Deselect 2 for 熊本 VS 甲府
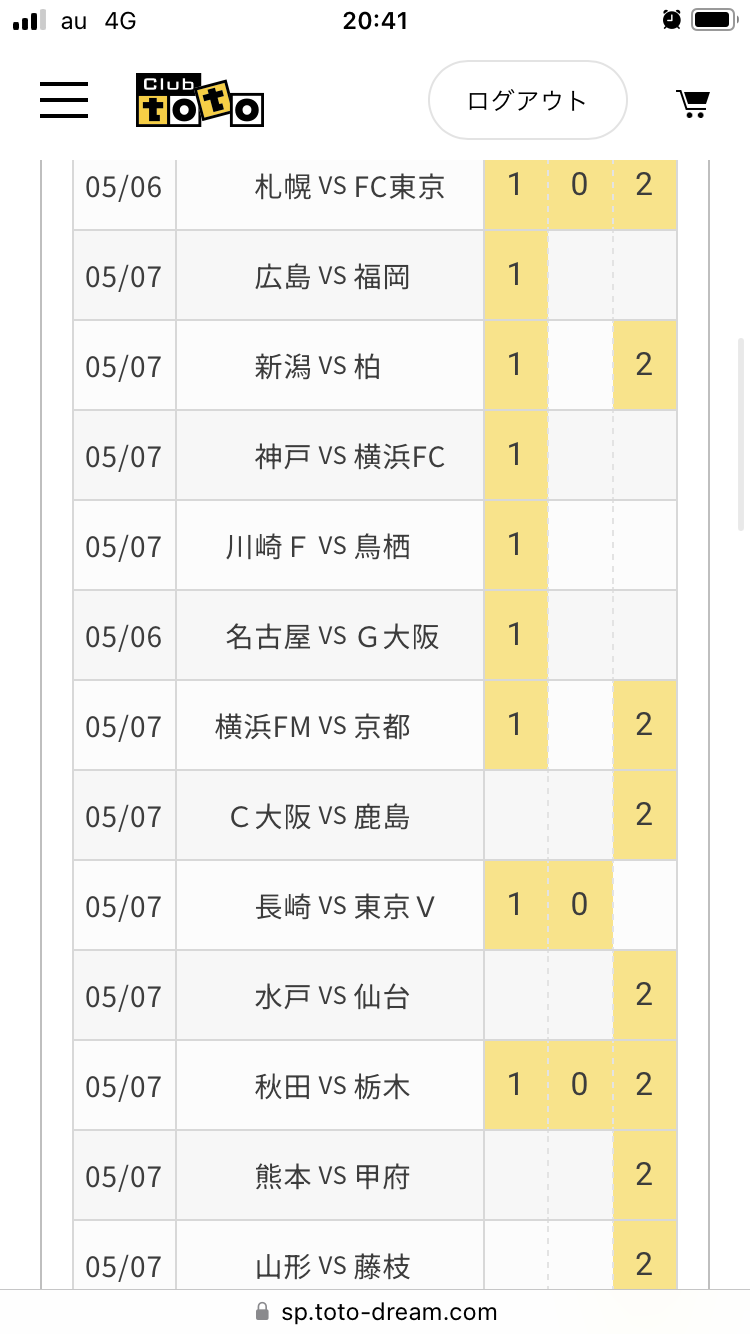750x1334 pixels. click(644, 1176)
